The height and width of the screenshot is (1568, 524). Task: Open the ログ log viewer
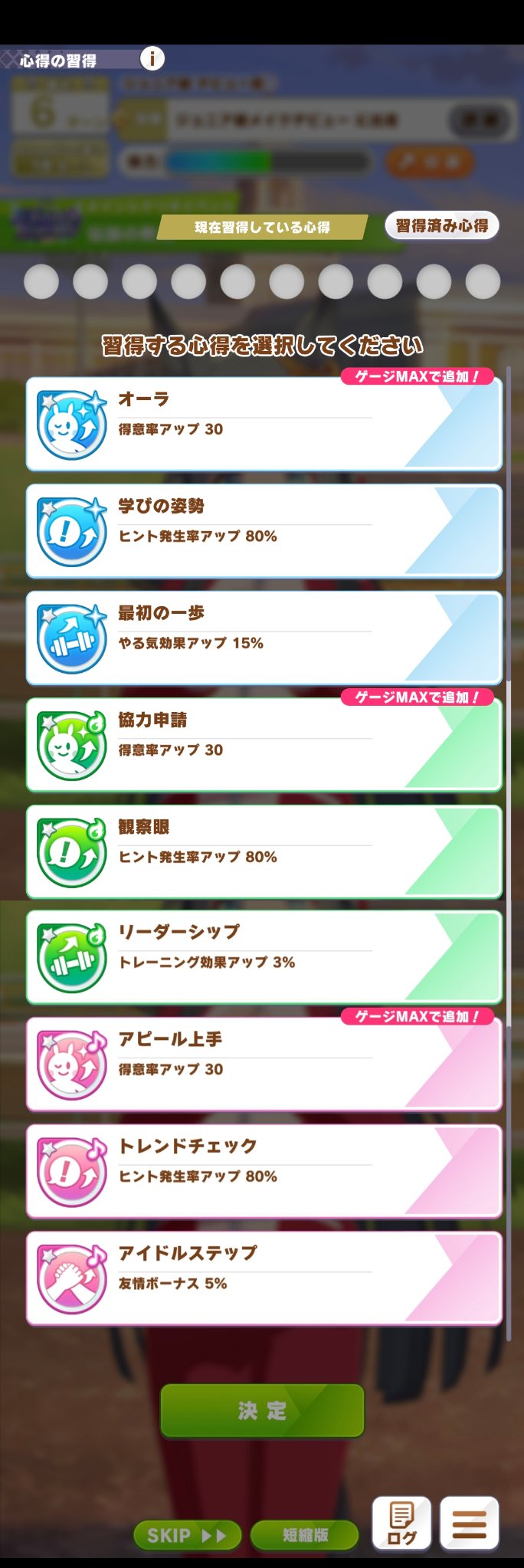[x=401, y=1524]
